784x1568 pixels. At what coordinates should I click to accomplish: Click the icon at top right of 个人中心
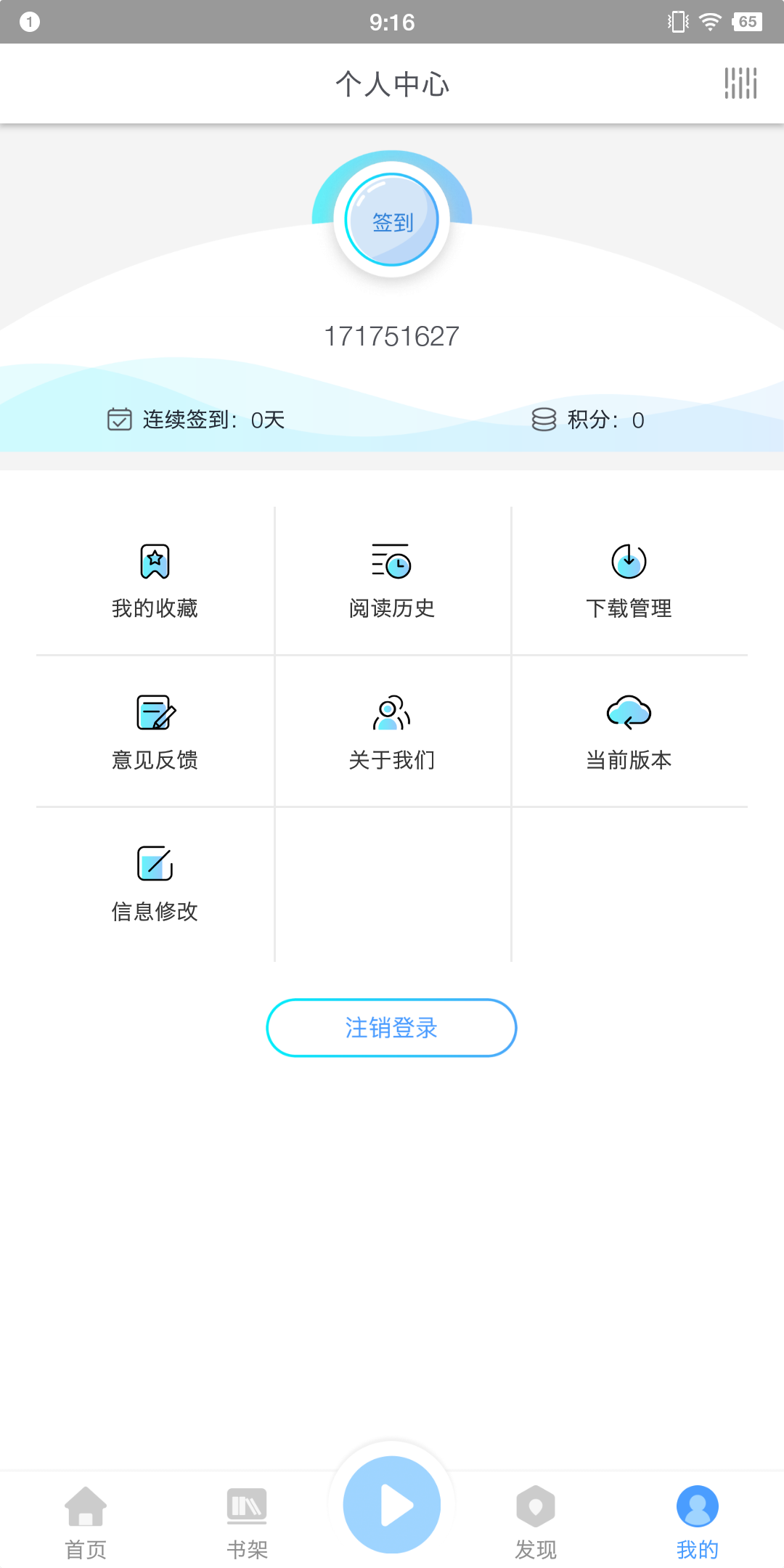[740, 83]
